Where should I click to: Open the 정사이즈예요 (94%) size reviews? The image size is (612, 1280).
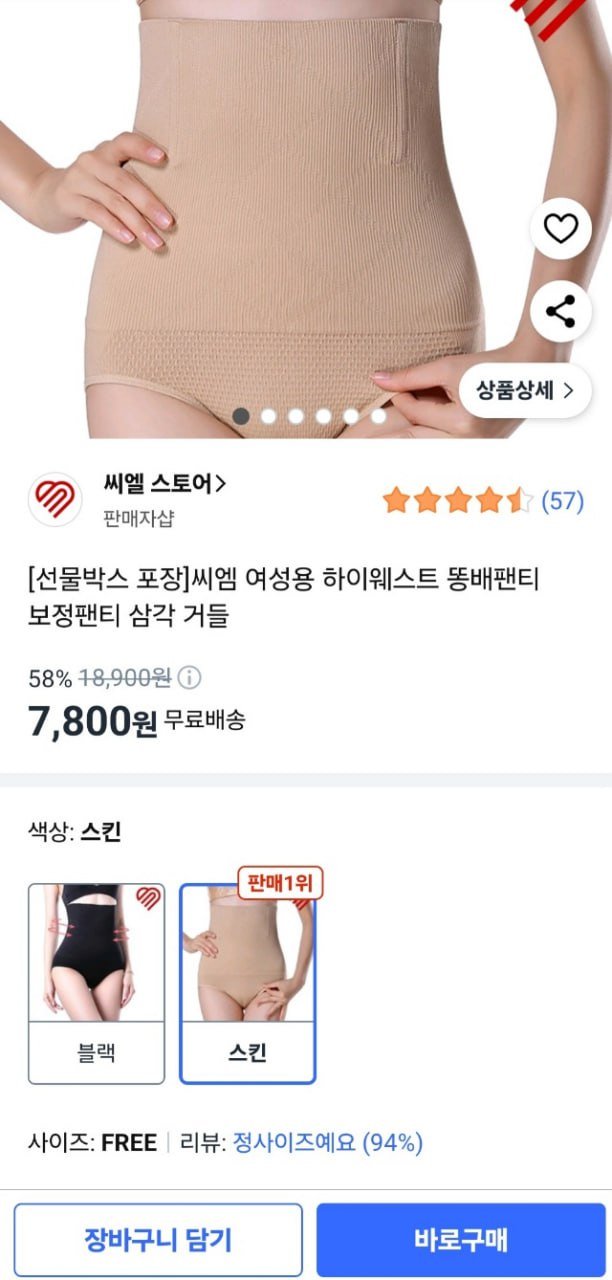(328, 1142)
